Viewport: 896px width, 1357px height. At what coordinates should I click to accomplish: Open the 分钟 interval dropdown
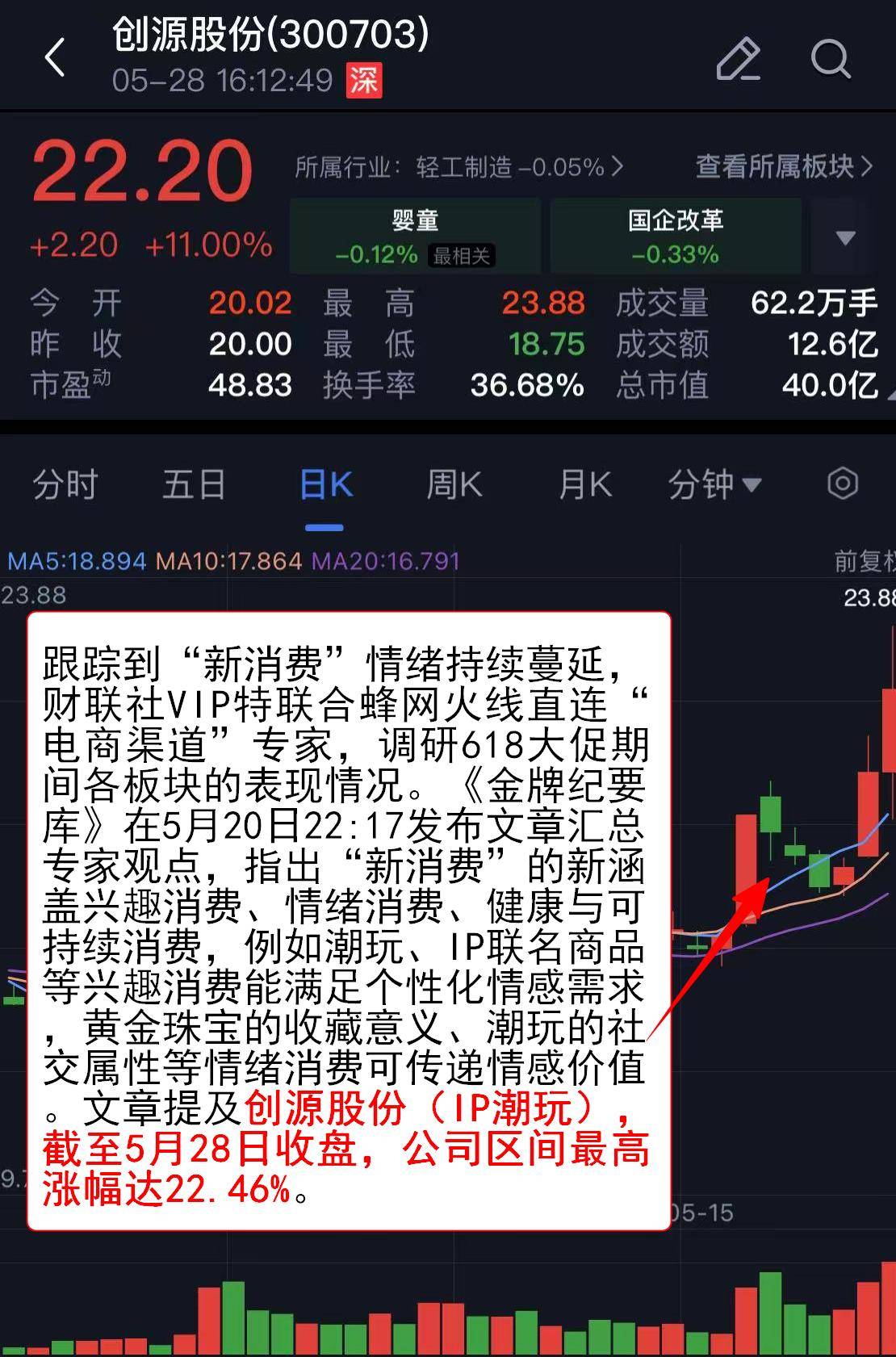pyautogui.click(x=714, y=485)
